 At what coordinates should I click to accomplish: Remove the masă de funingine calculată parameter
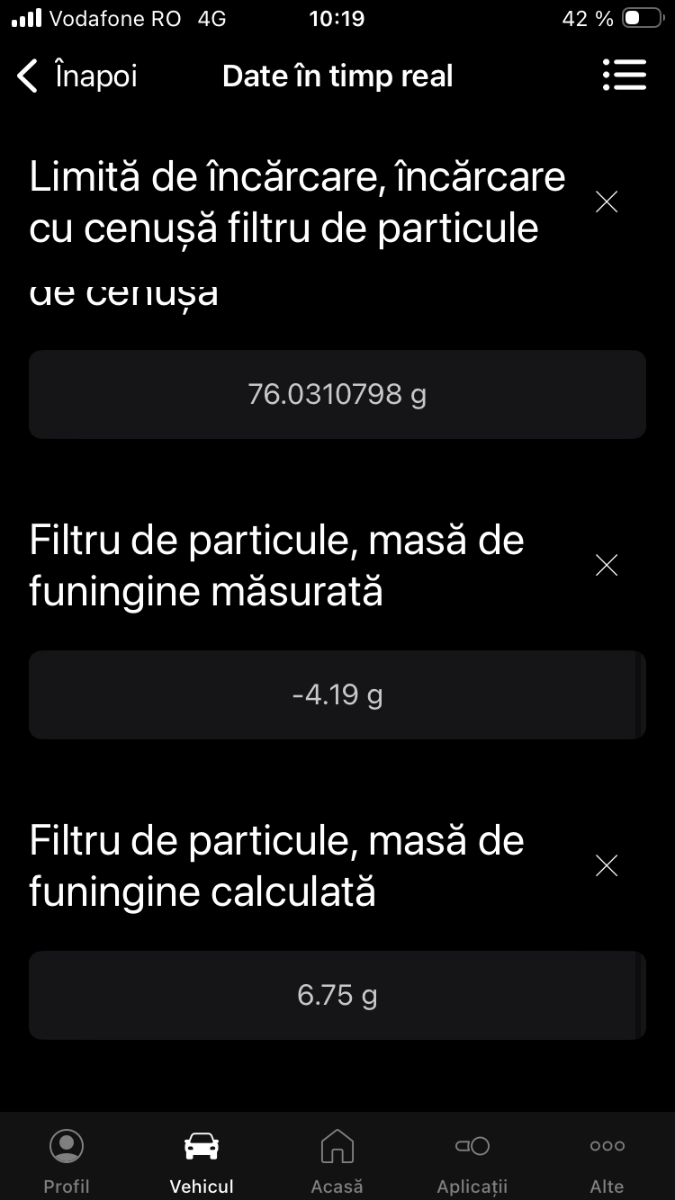[x=606, y=866]
